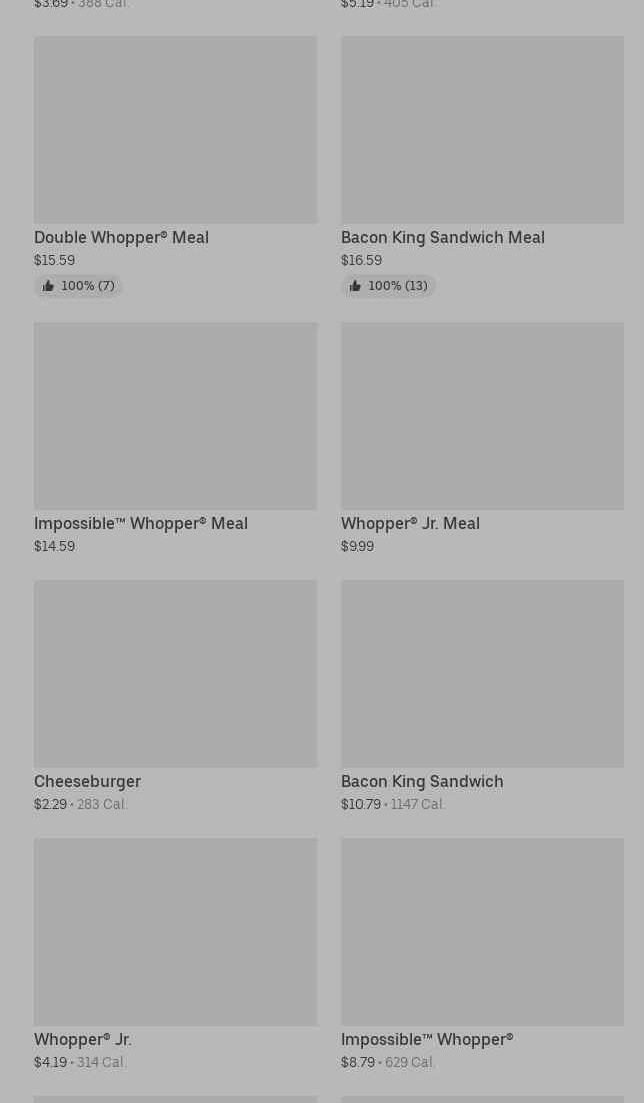Screen dimensions: 644x1103
Task: View the Whopper® Jr. Meal card
Action: coord(482,438)
